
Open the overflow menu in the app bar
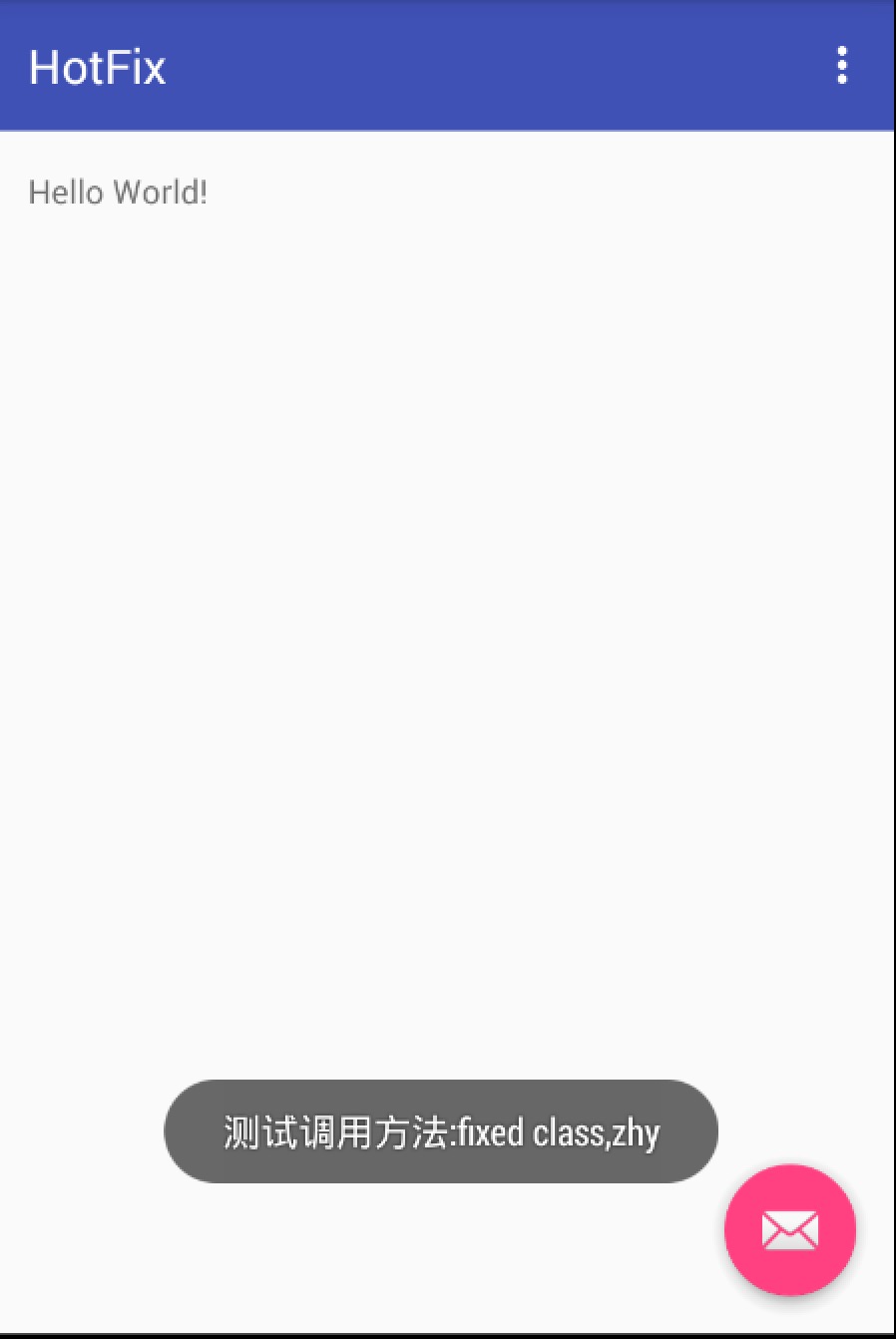(842, 66)
